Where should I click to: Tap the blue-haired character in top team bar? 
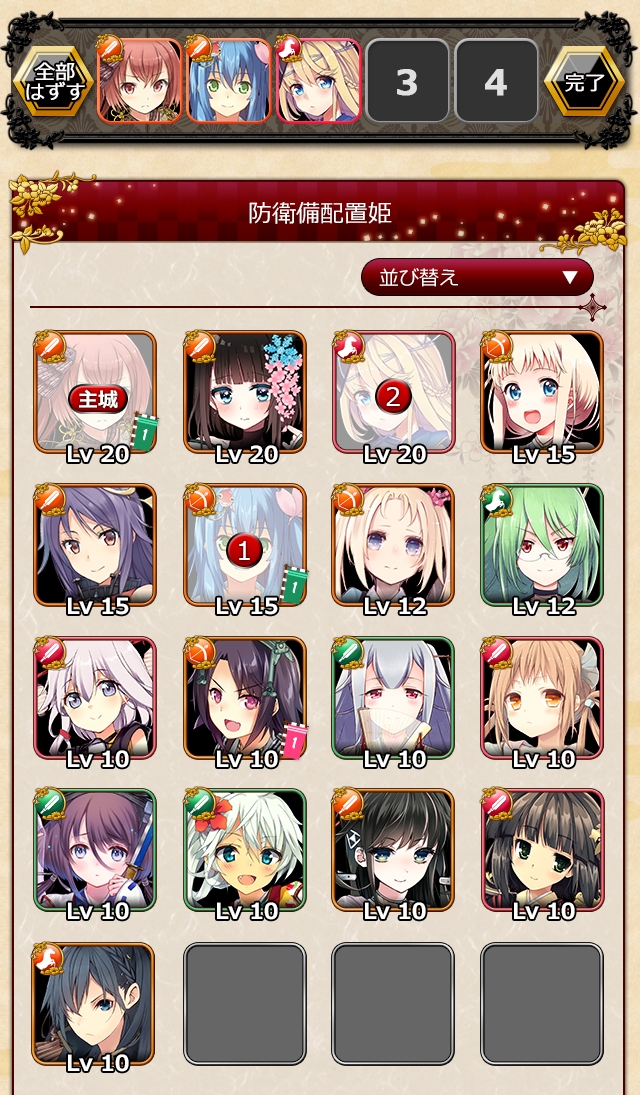point(229,82)
